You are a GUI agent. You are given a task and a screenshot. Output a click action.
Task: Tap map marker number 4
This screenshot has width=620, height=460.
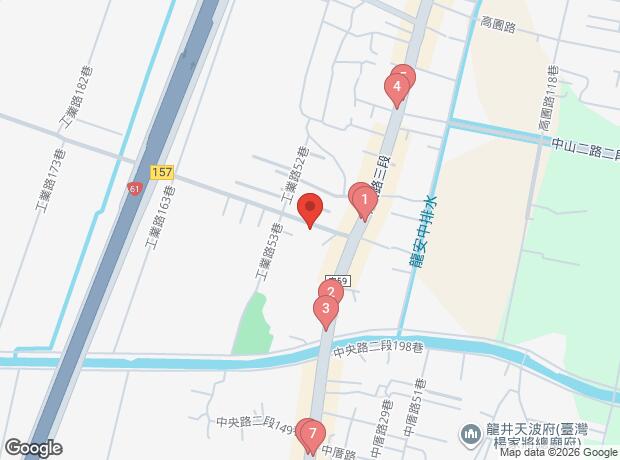(397, 89)
